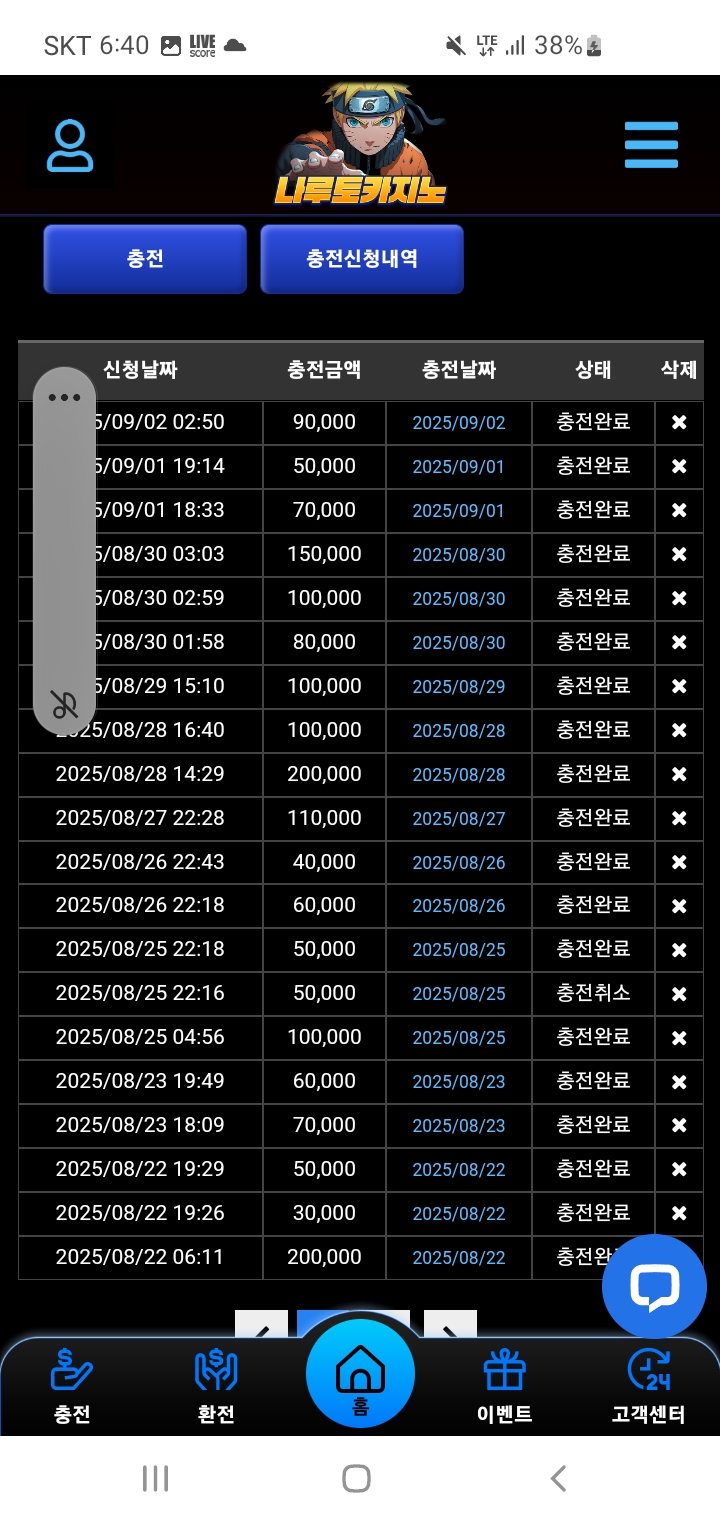Screen dimensions: 720x1520
Task: Switch to the 환전 tab
Action: [x=216, y=1385]
